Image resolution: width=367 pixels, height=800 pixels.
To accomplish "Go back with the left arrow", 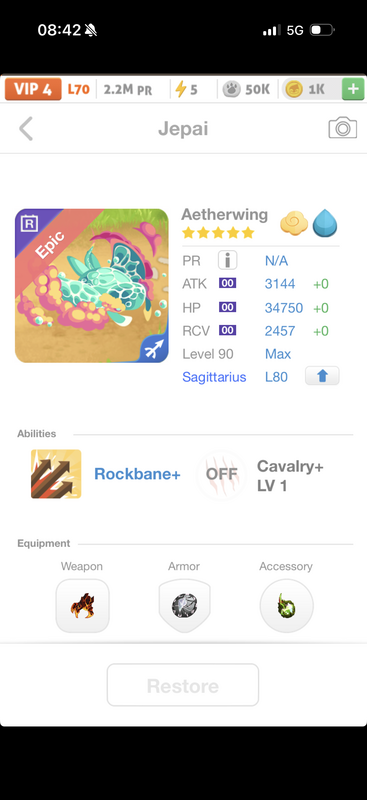I will pos(26,129).
